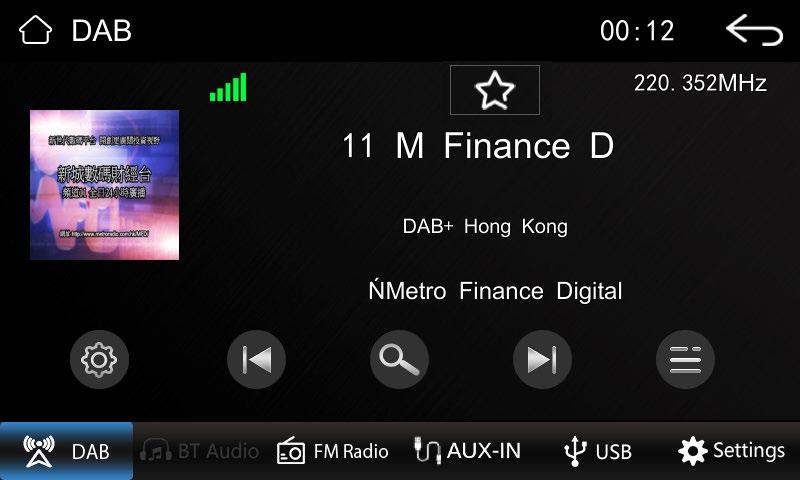The image size is (800, 480).
Task: Switch to USB source
Action: point(598,451)
